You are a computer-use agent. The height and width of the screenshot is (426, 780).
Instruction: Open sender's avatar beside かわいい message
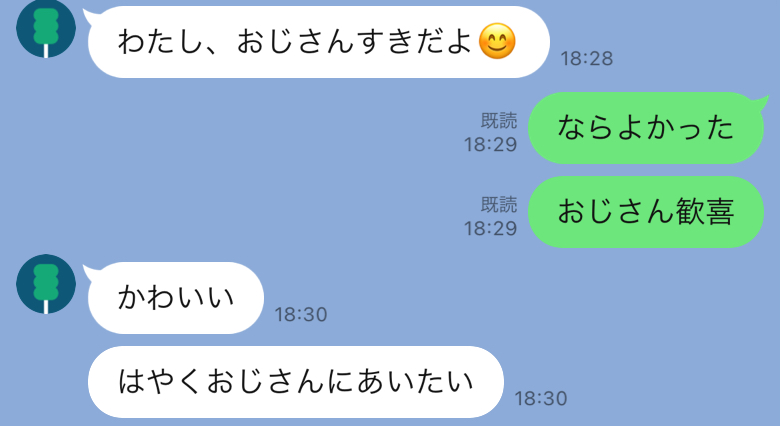coord(47,284)
